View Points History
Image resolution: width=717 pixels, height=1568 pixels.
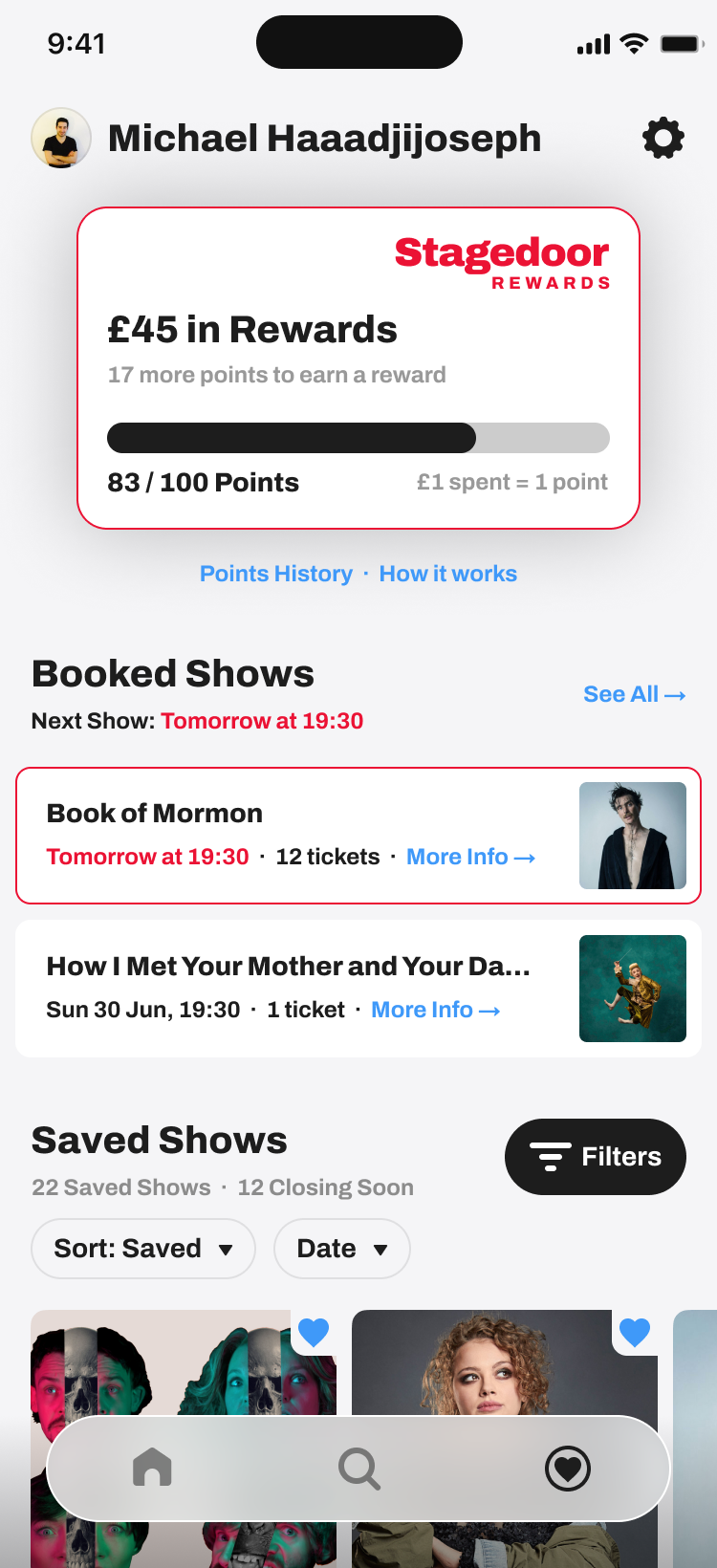click(276, 574)
